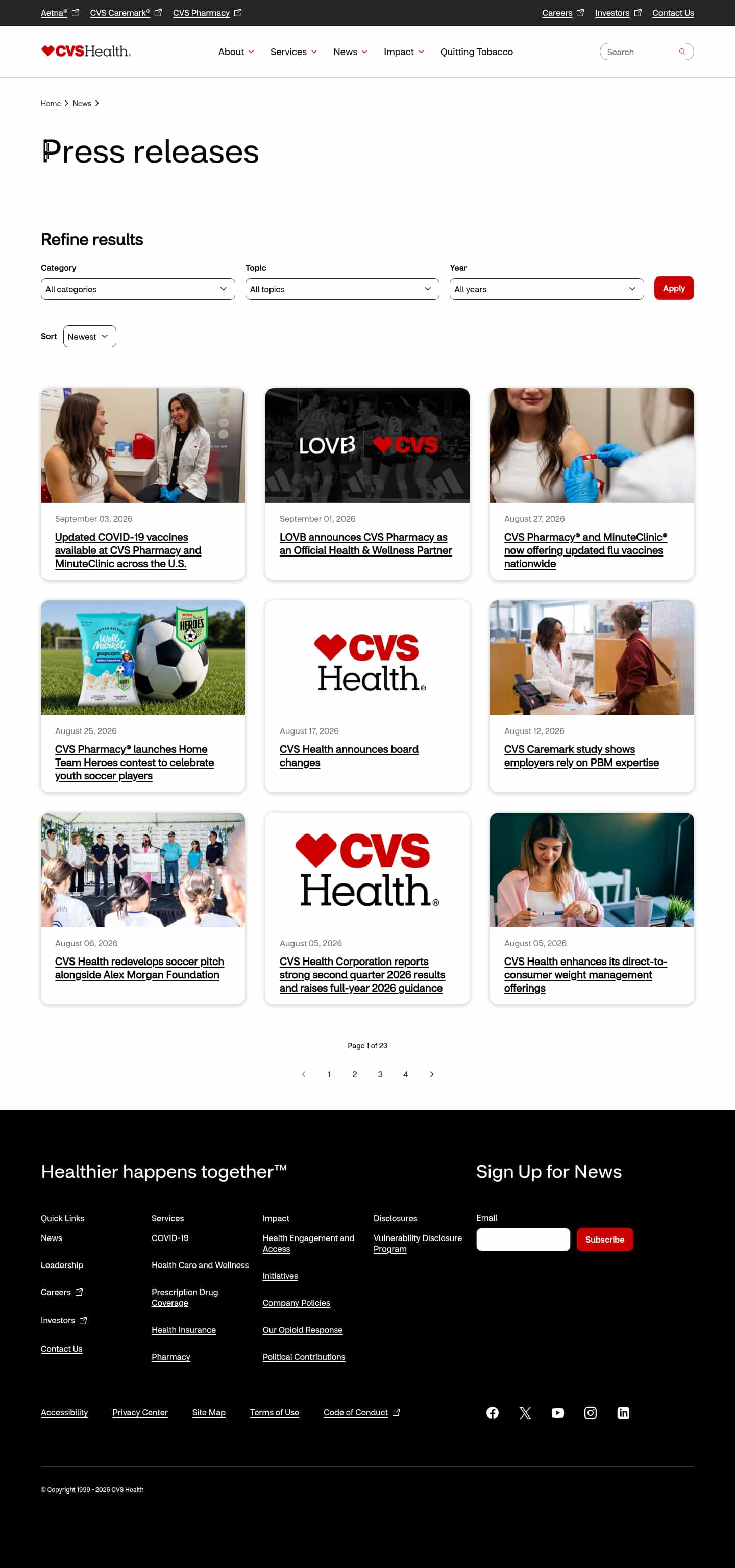Focus the Email field for news signup
The image size is (735, 1568).
point(523,1240)
